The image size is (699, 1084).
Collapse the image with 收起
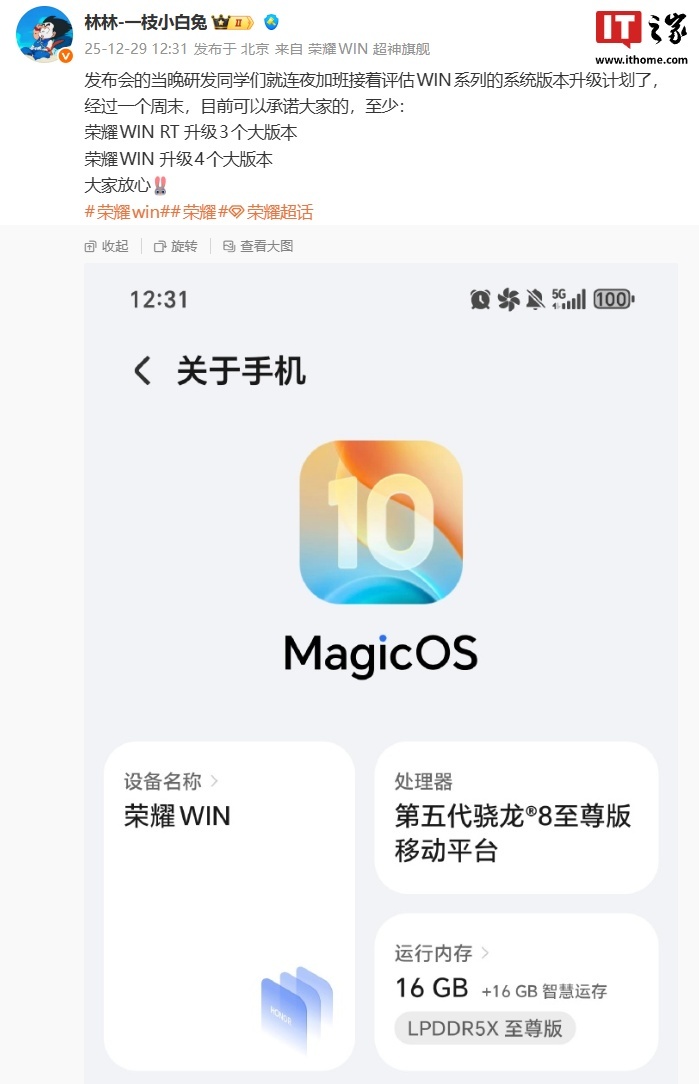pos(107,246)
